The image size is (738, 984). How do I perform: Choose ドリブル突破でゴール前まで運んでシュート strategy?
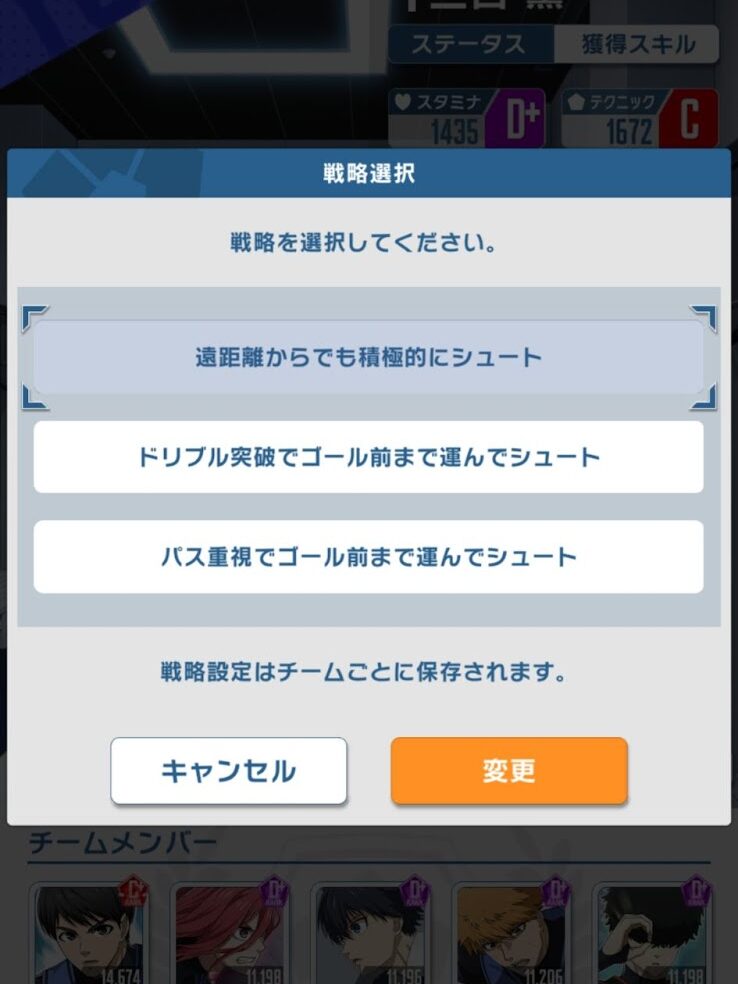click(368, 457)
